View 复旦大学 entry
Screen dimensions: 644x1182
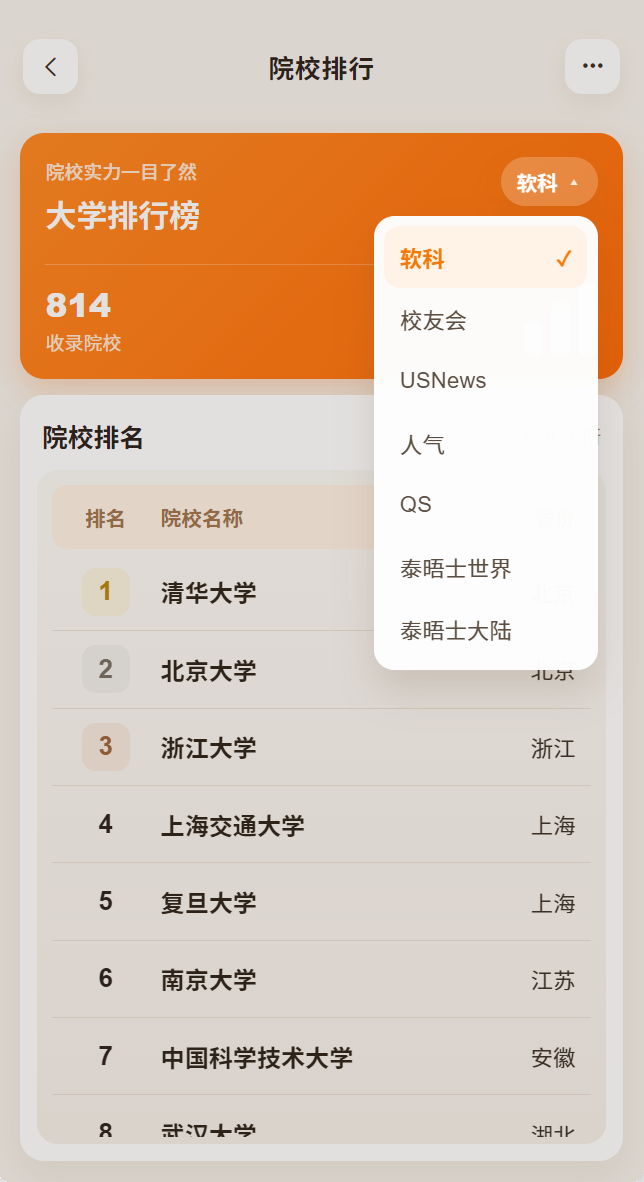coord(321,902)
